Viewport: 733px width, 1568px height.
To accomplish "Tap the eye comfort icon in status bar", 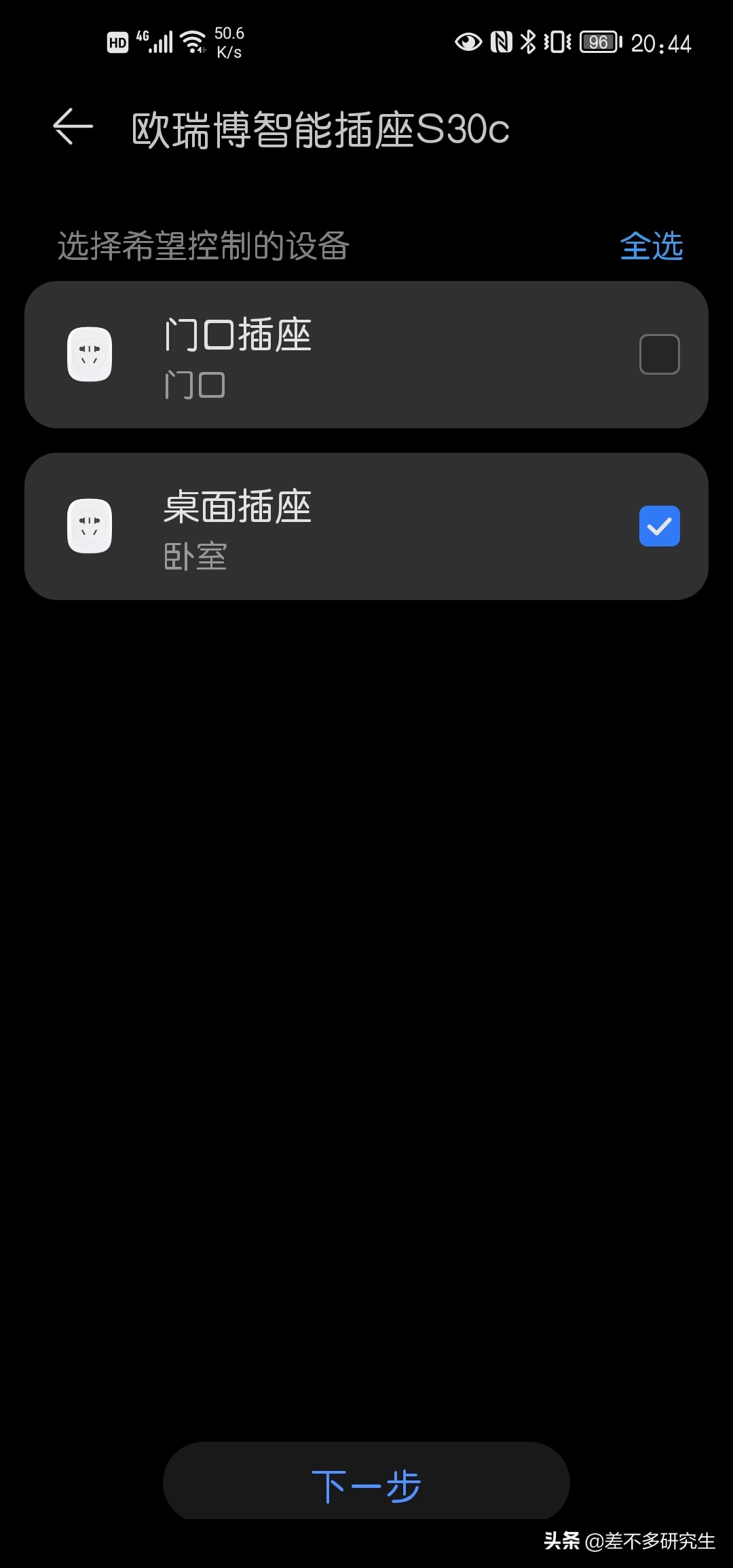I will 467,42.
